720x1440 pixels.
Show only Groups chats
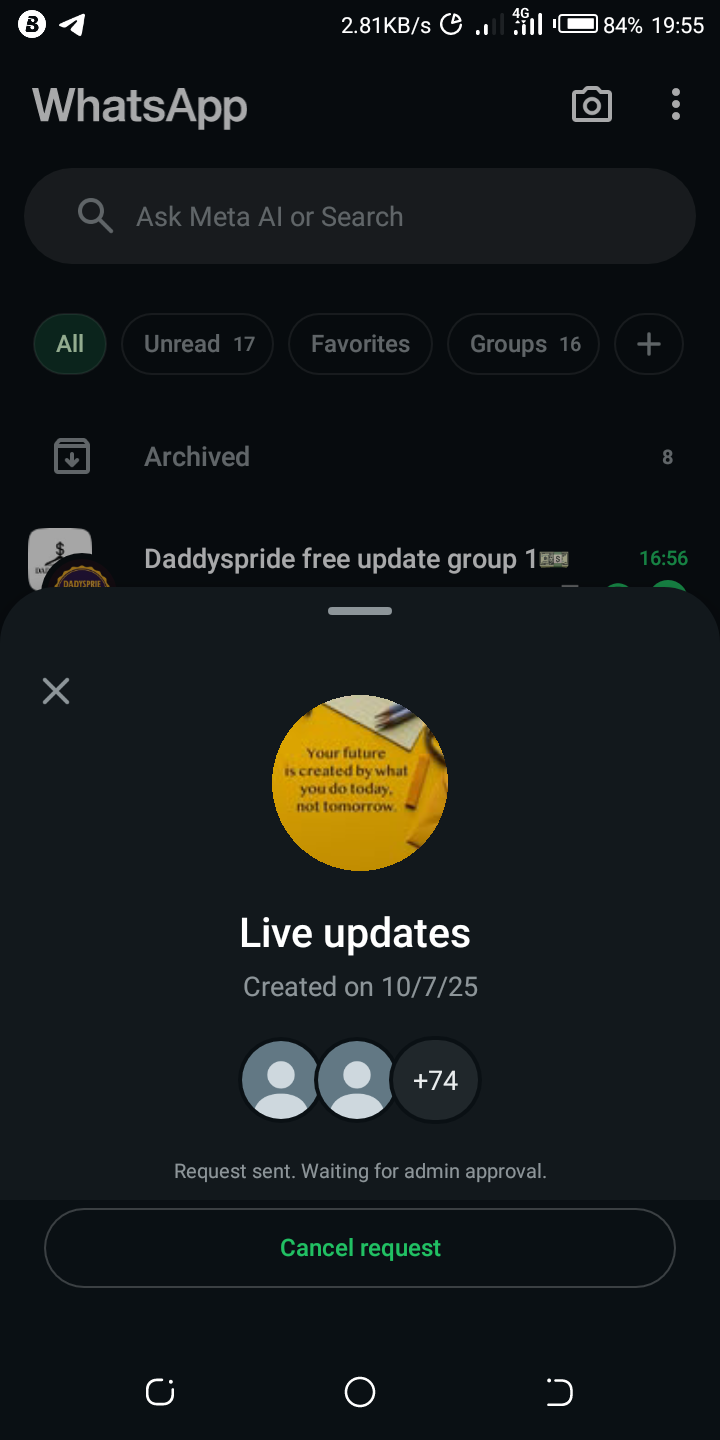pyautogui.click(x=523, y=344)
